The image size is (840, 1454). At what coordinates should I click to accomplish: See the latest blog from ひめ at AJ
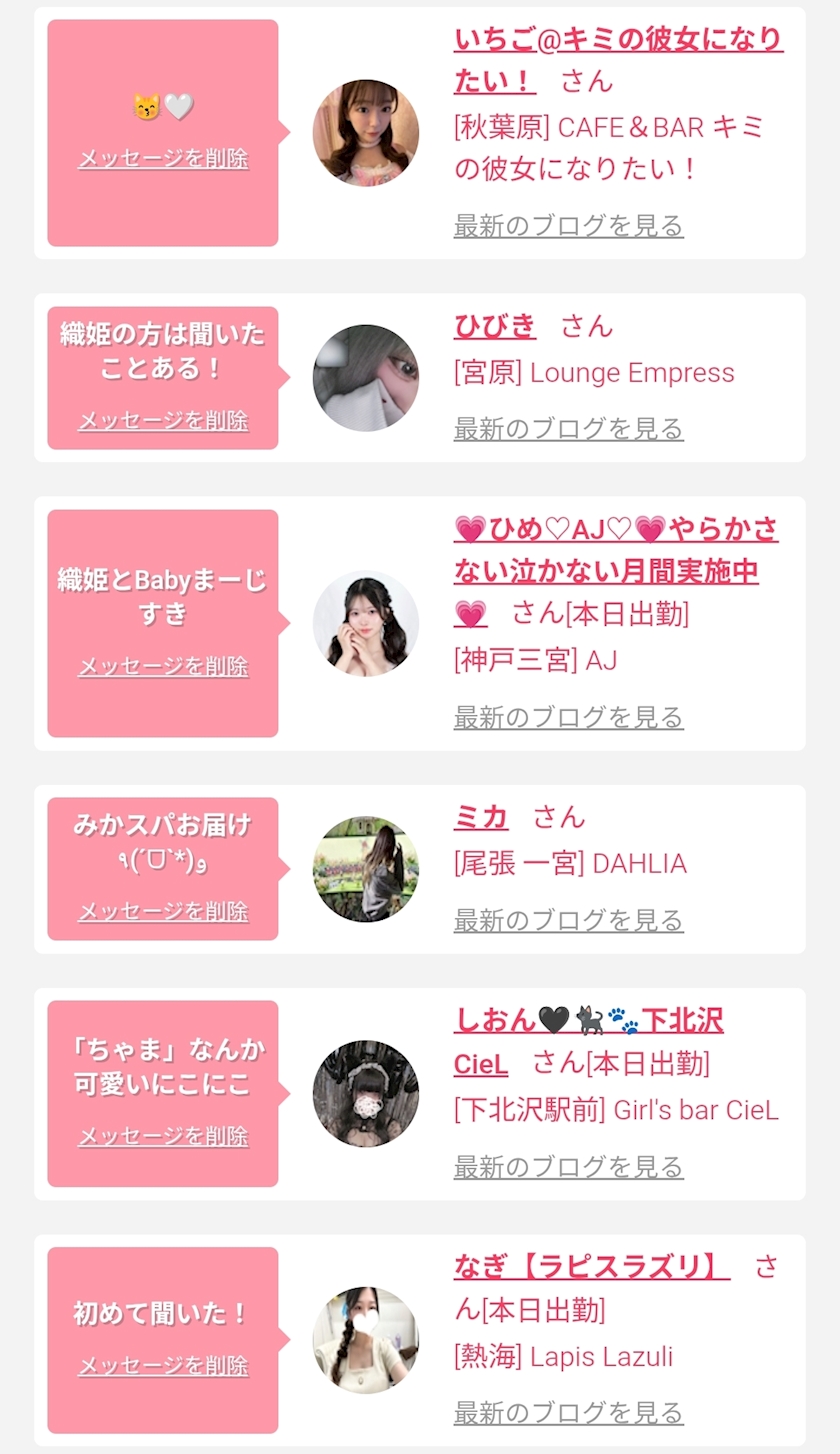(568, 718)
